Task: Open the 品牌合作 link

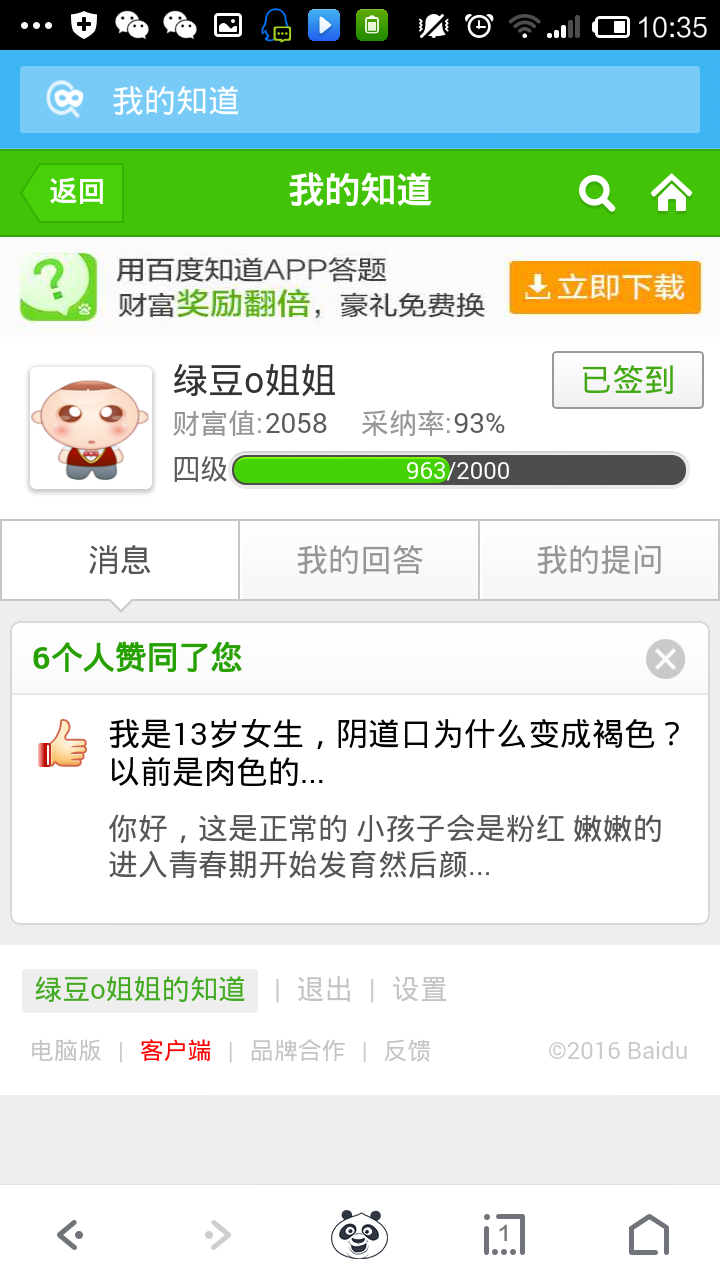Action: click(x=297, y=1051)
